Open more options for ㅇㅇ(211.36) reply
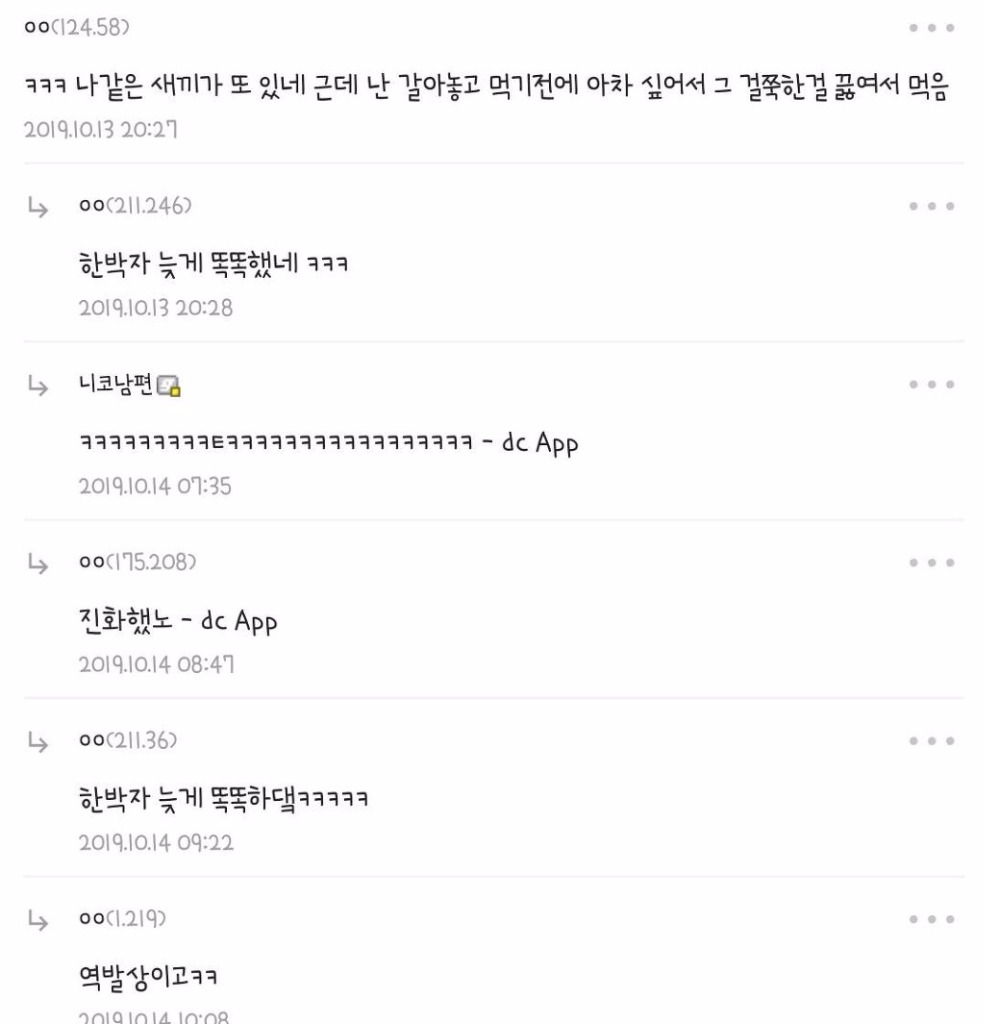984x1024 pixels. [931, 741]
